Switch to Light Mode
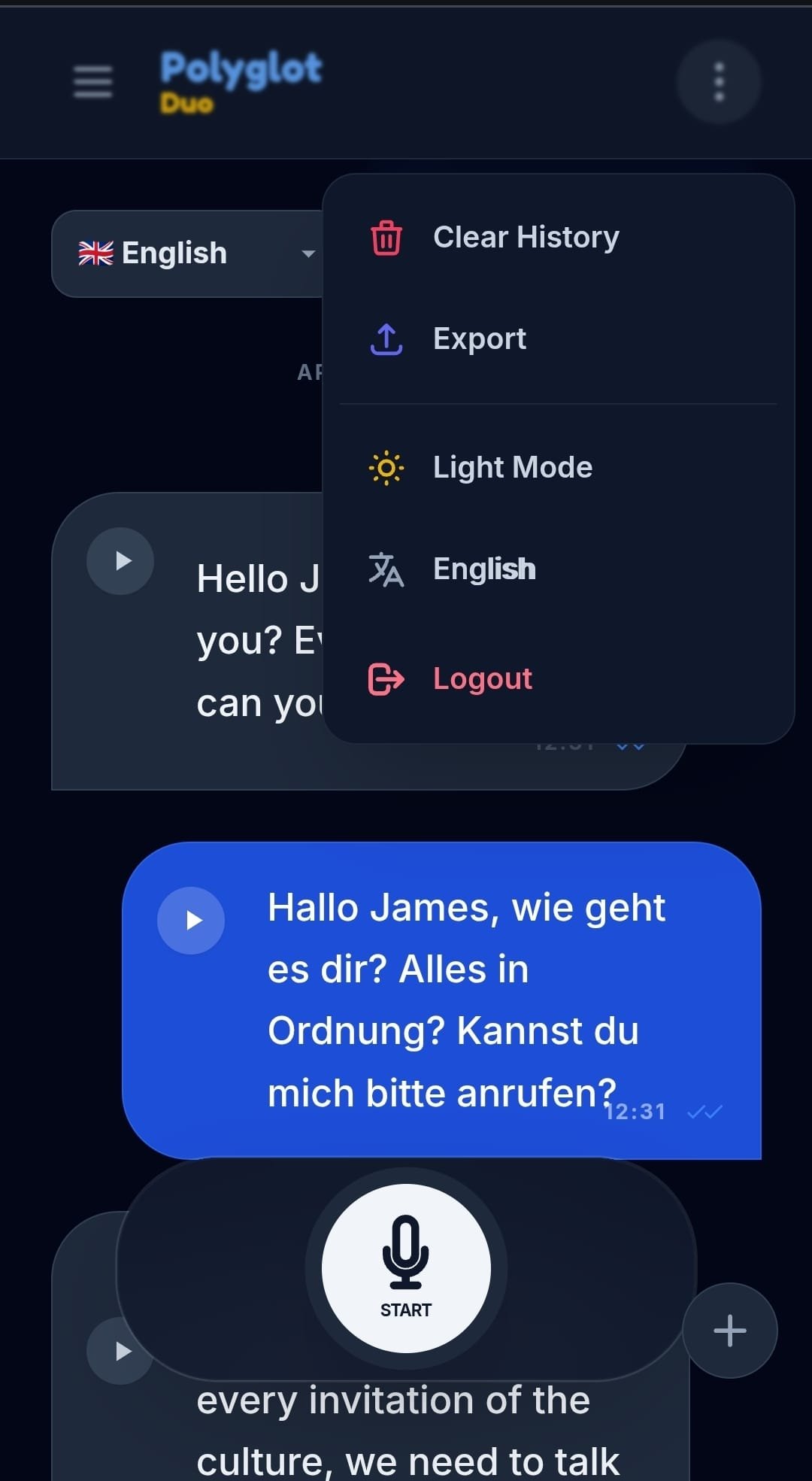This screenshot has height=1481, width=812. click(x=513, y=468)
